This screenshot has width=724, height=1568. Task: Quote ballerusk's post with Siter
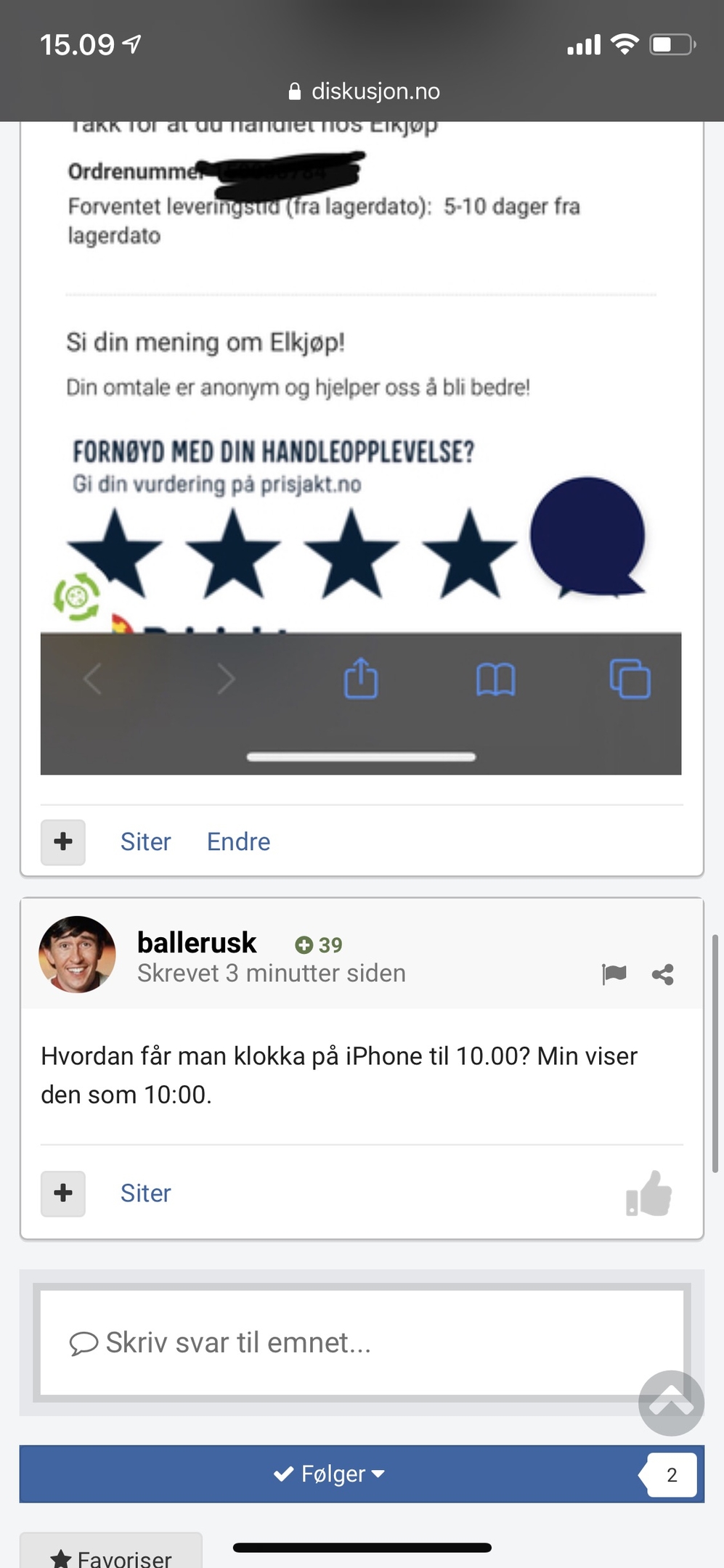pos(145,1193)
